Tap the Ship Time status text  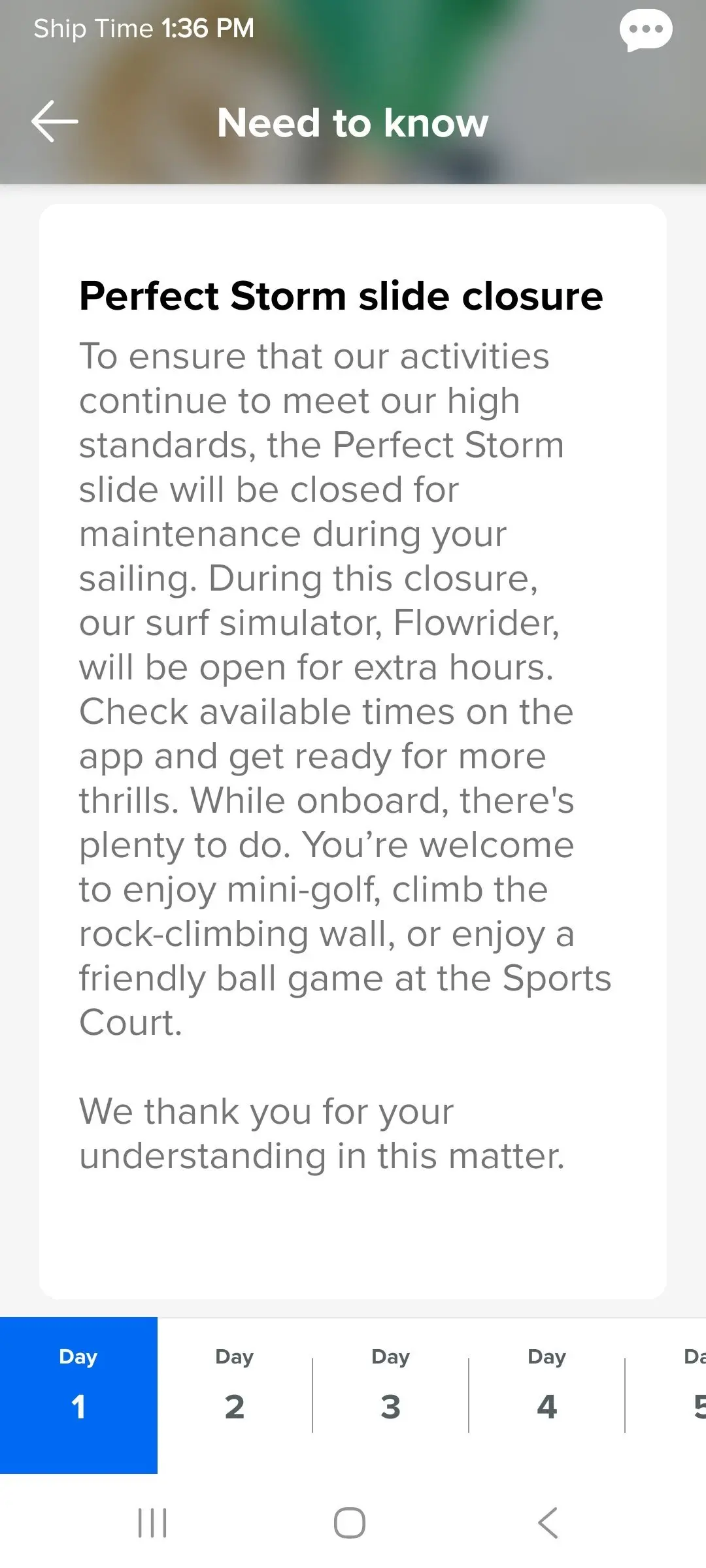point(143,29)
